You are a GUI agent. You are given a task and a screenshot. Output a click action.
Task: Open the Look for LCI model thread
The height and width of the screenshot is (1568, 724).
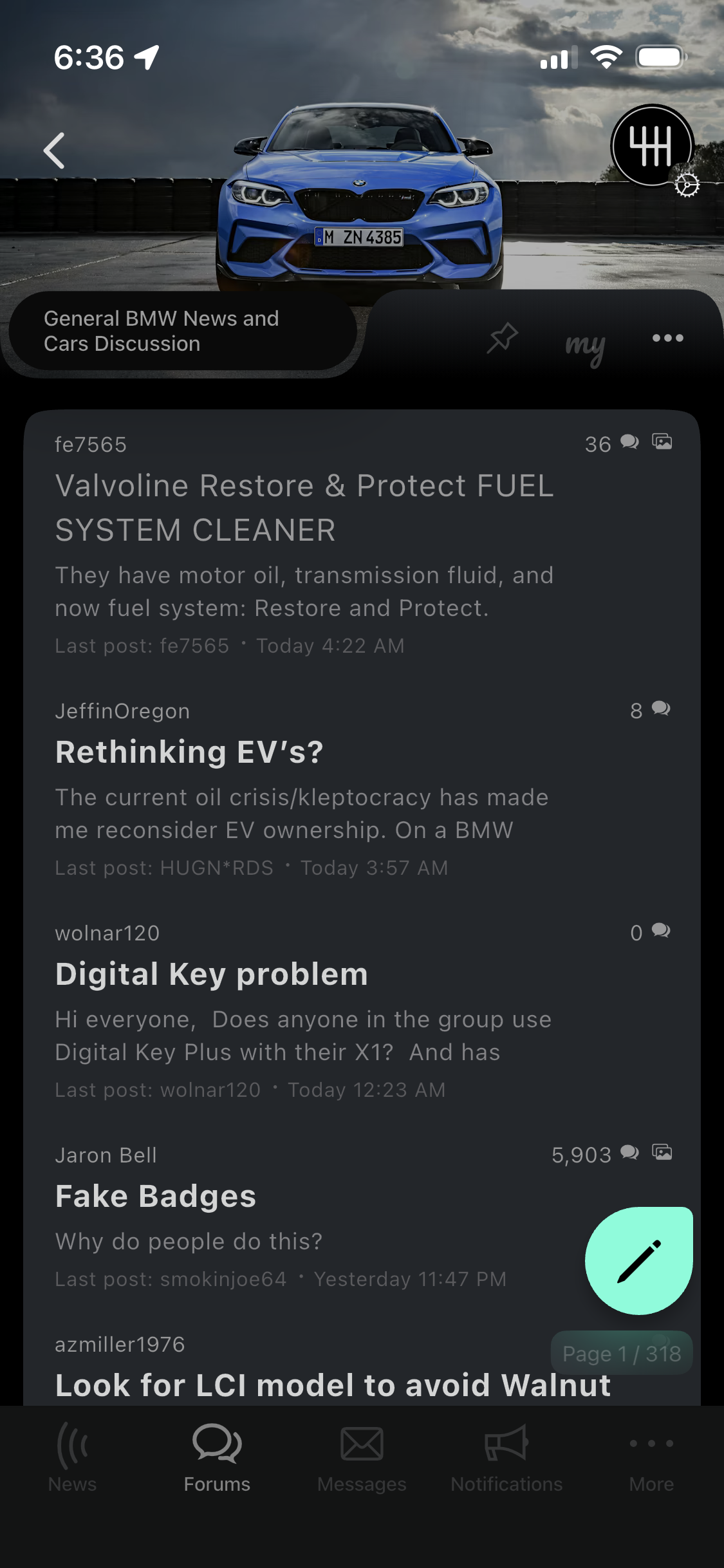tap(332, 1384)
